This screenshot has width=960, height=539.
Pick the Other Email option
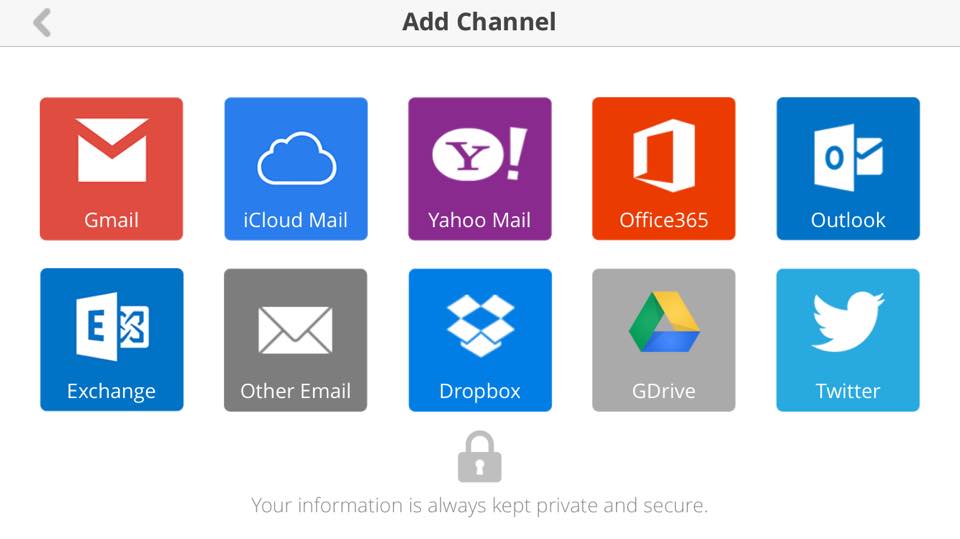[x=295, y=340]
